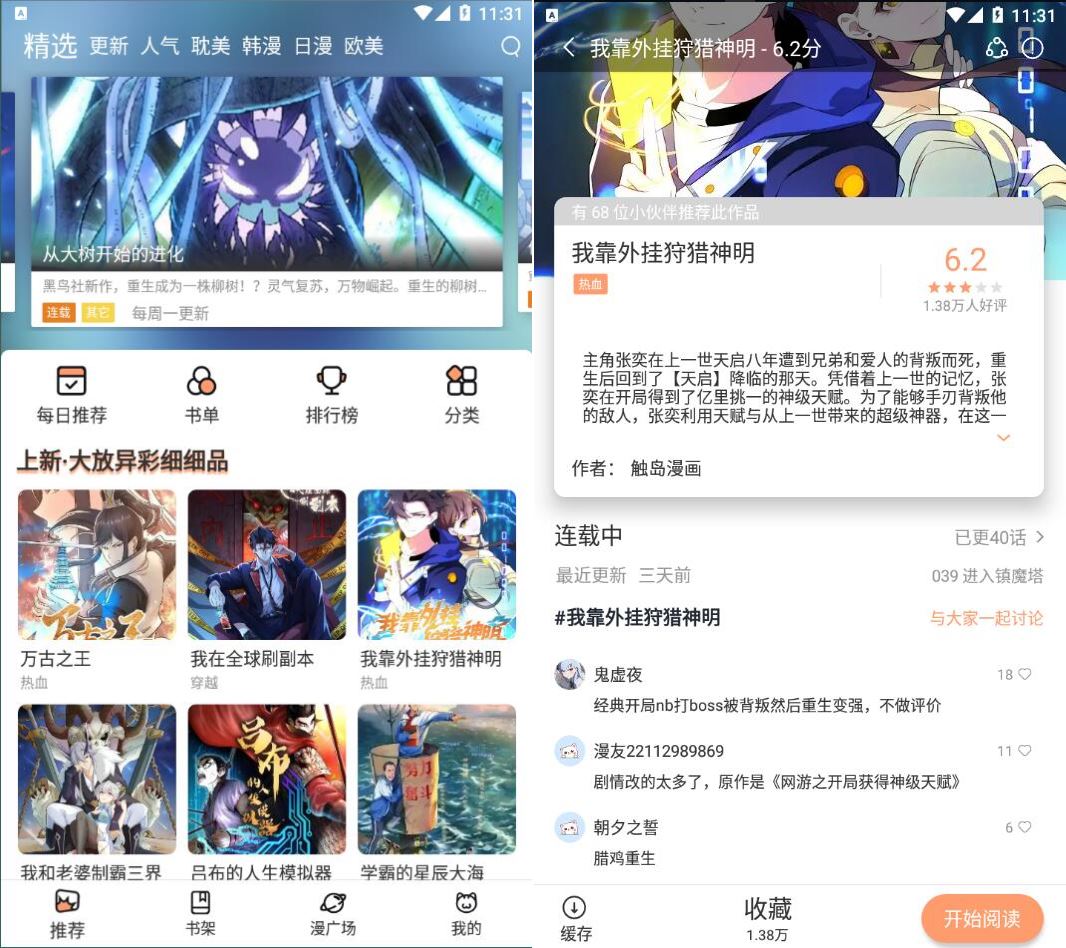Go to the 我的 bottom tab
1066x948 pixels.
point(466,913)
